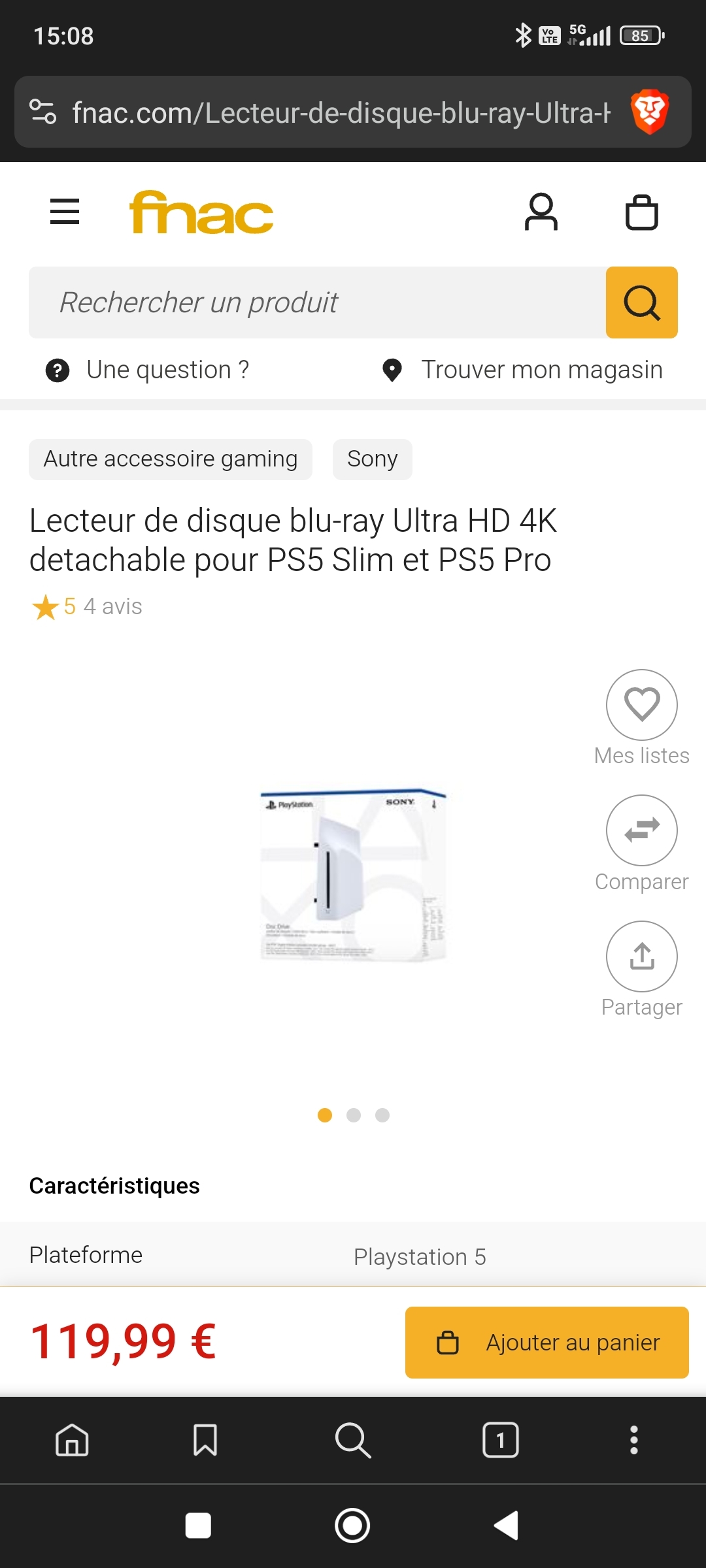Tap 'Ajouter au panier'

547,1343
